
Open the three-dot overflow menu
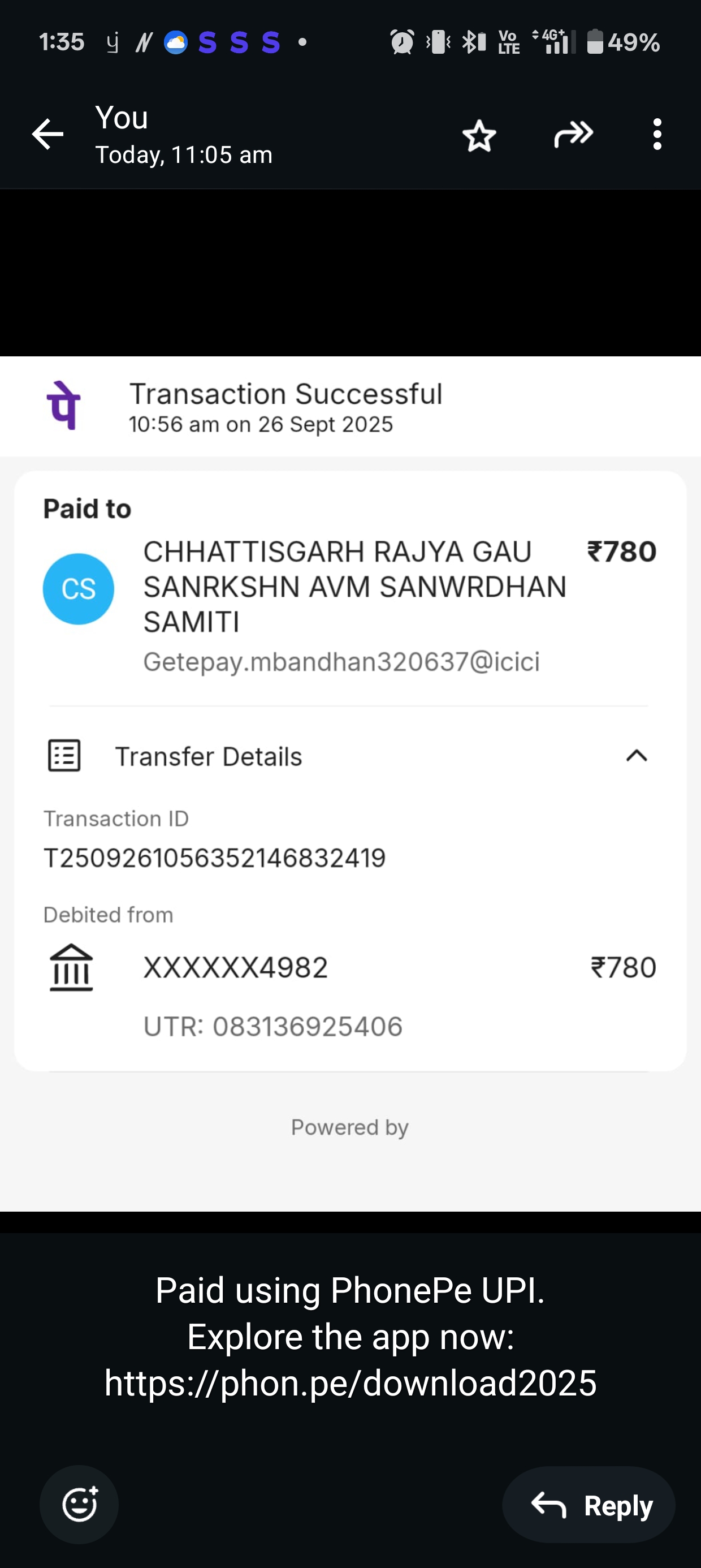click(656, 135)
